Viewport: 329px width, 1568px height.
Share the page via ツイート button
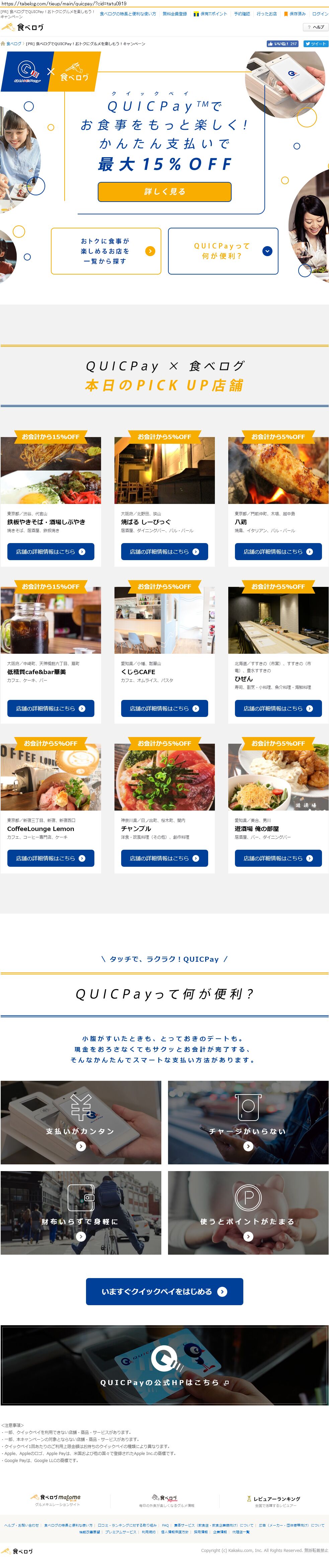pos(316,44)
